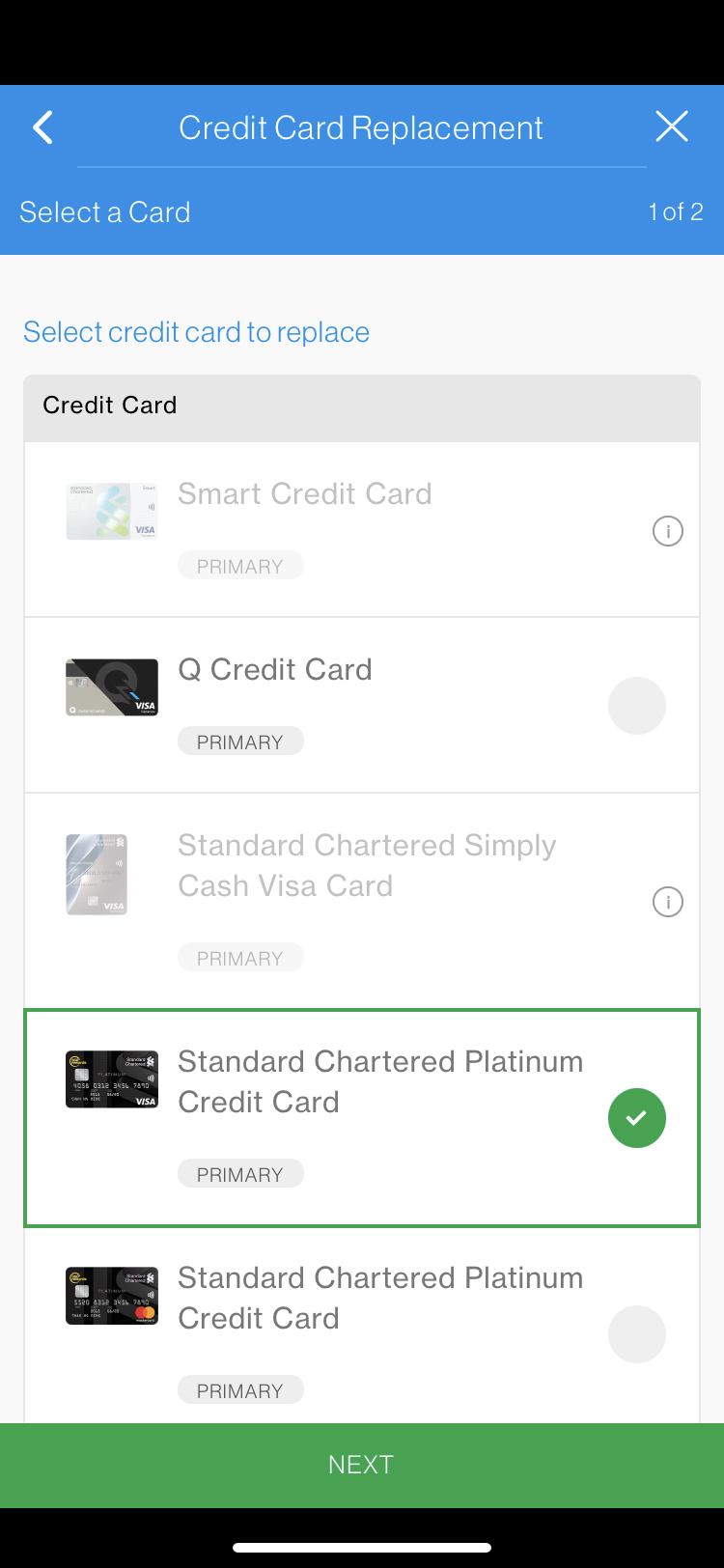Open info details for Simply Cash Visa Card
The image size is (724, 1568).
point(667,902)
